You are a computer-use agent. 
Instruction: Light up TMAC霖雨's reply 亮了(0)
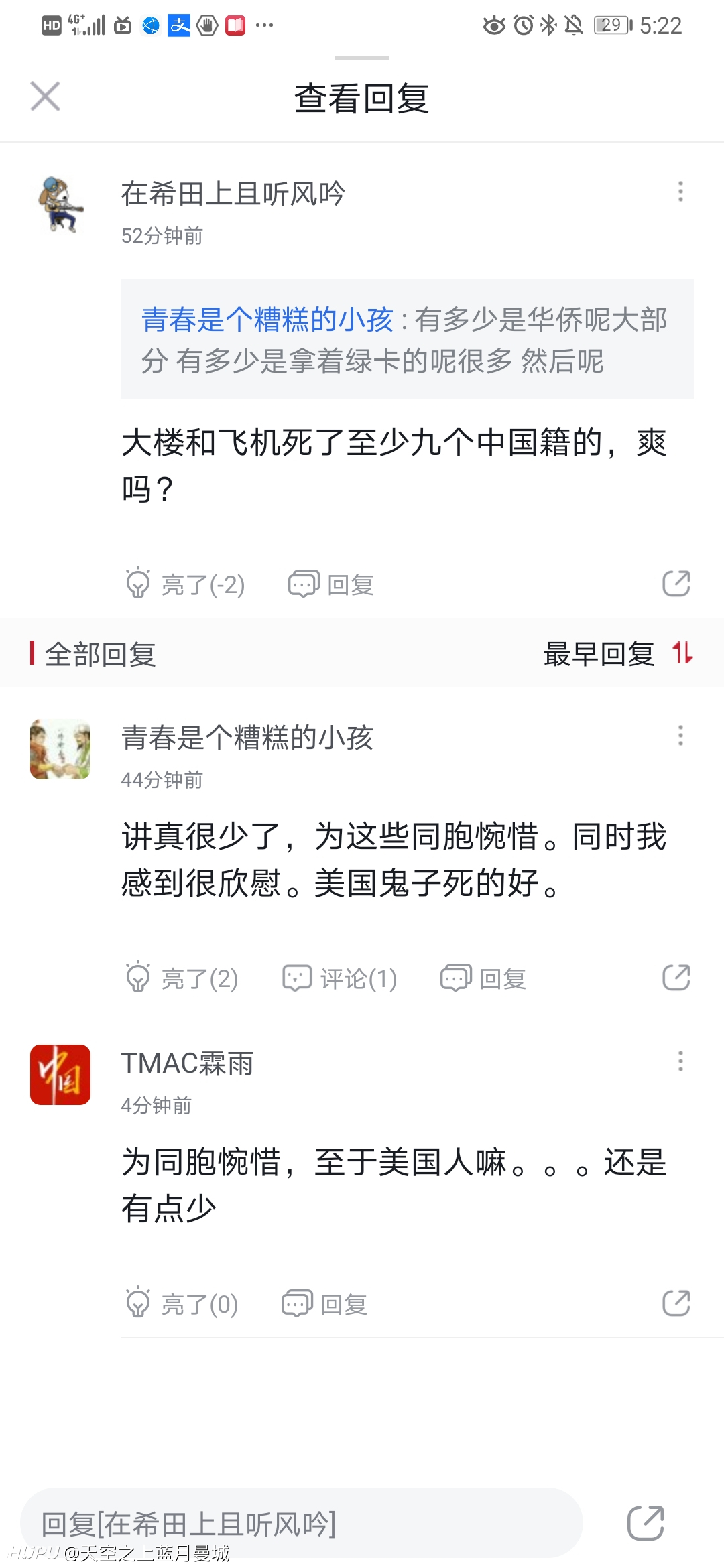(182, 1304)
